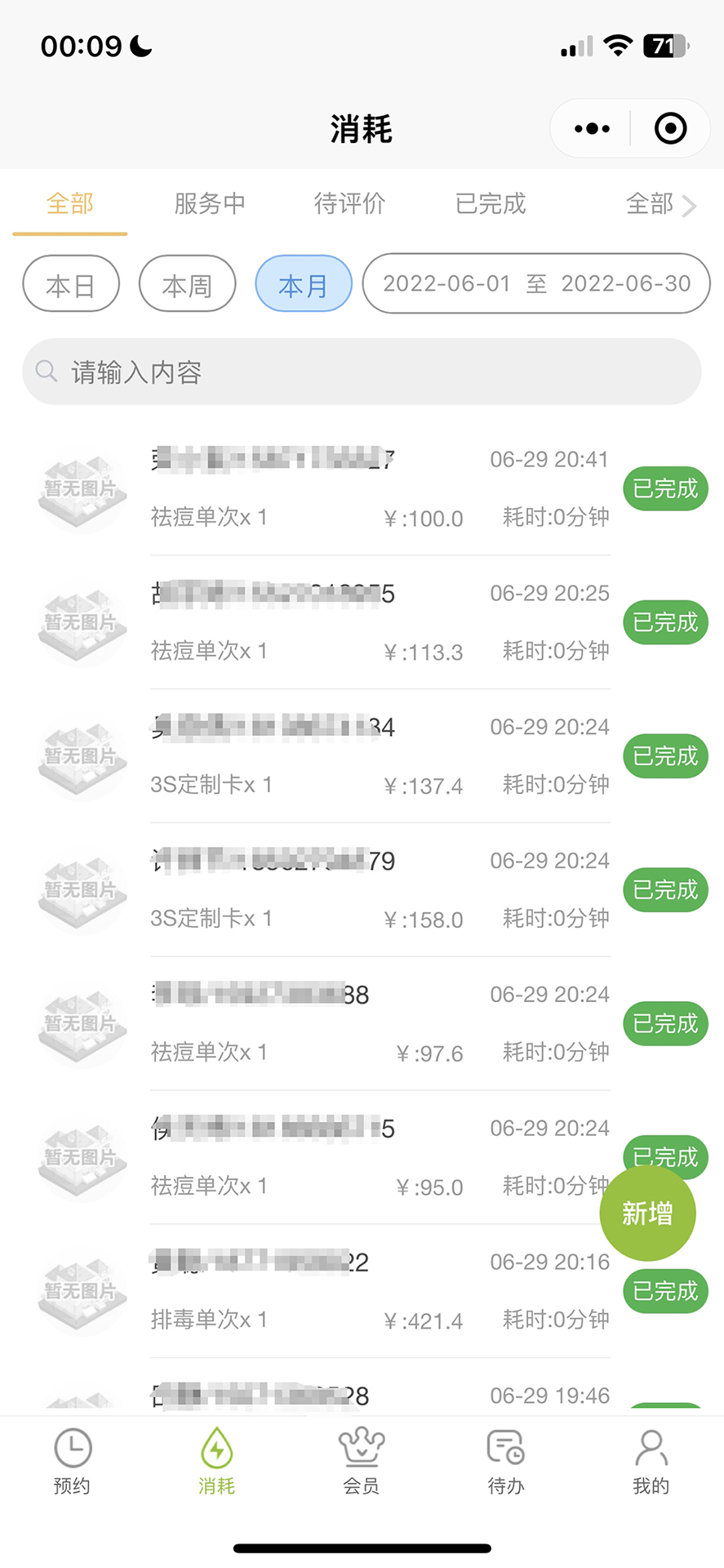Filter records by 本周
Viewport: 724px width, 1568px height.
pos(187,284)
